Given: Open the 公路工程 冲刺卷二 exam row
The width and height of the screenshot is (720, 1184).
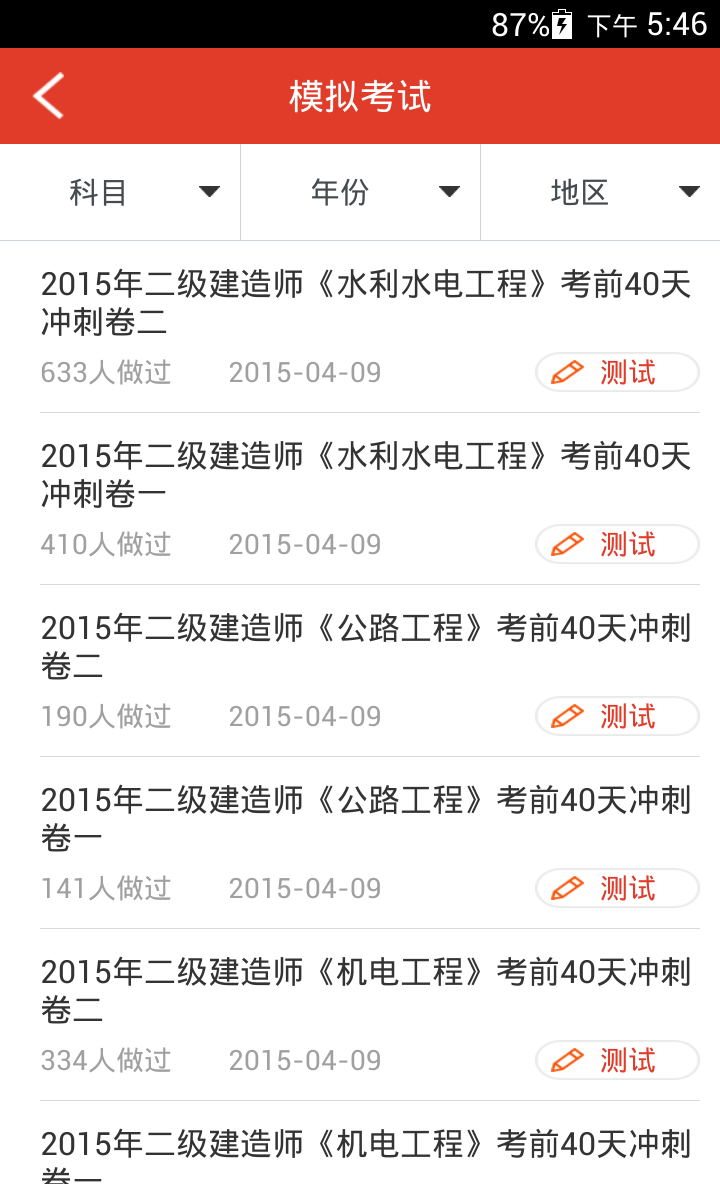Looking at the screenshot, I should pos(360,671).
